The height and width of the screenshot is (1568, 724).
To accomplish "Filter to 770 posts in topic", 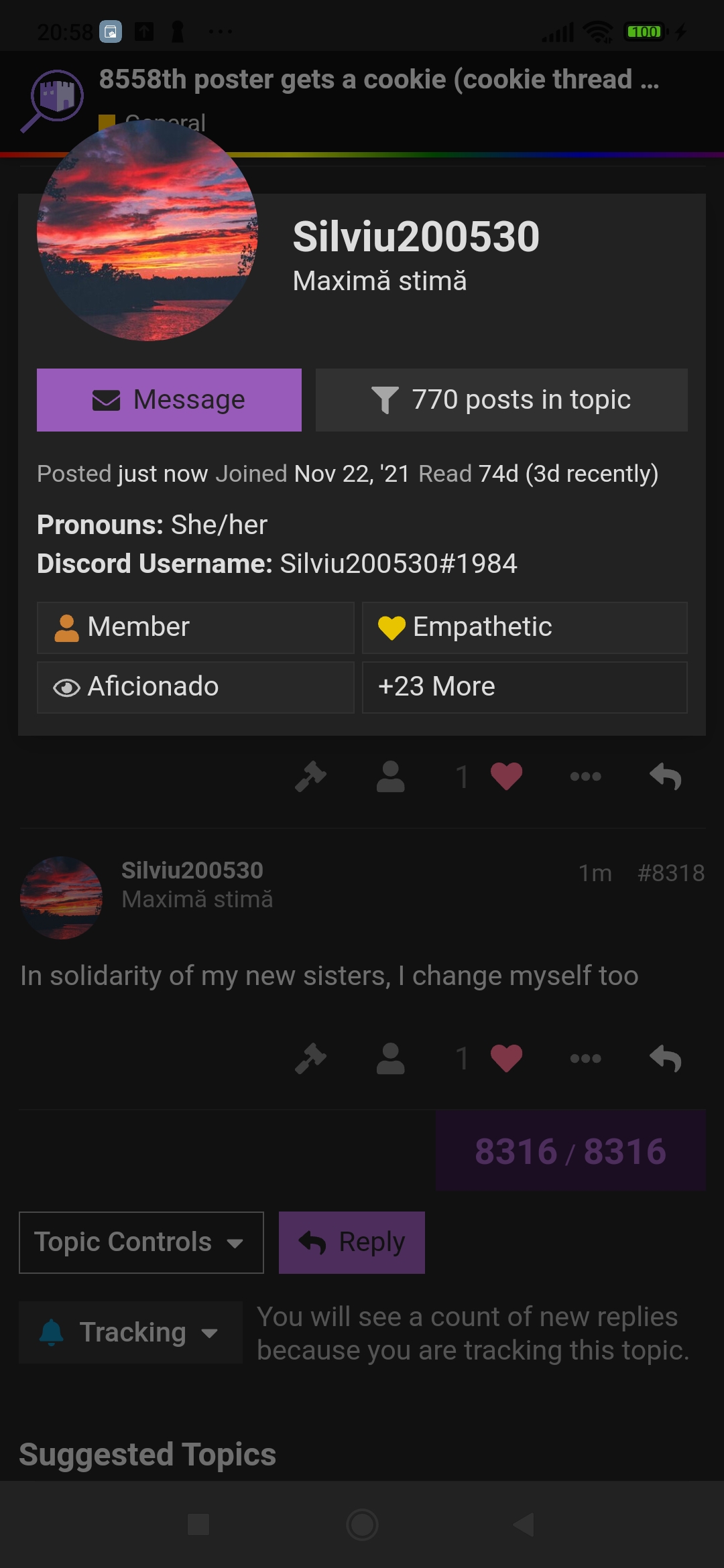I will 501,400.
